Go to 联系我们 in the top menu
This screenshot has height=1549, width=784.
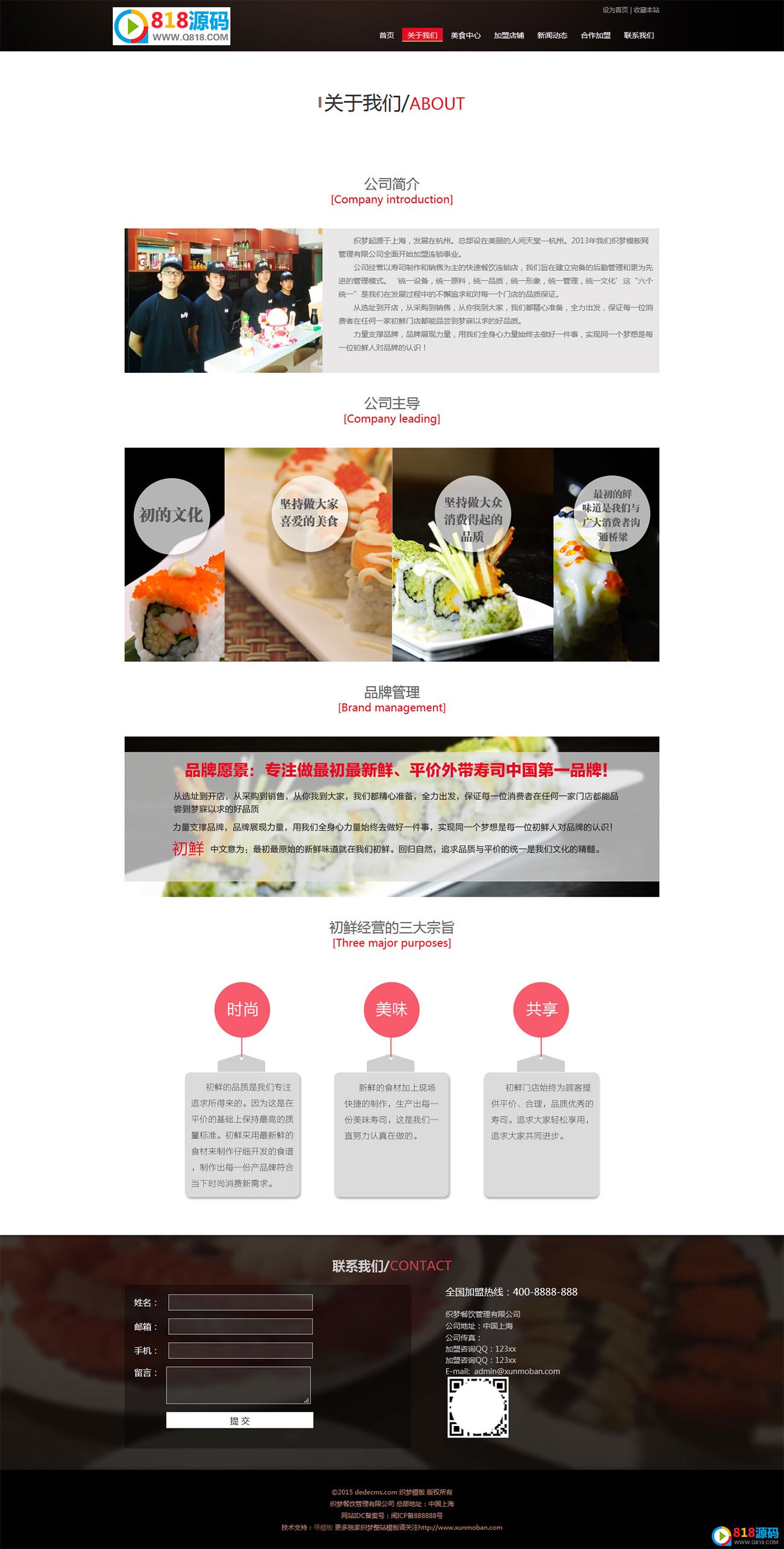click(639, 35)
